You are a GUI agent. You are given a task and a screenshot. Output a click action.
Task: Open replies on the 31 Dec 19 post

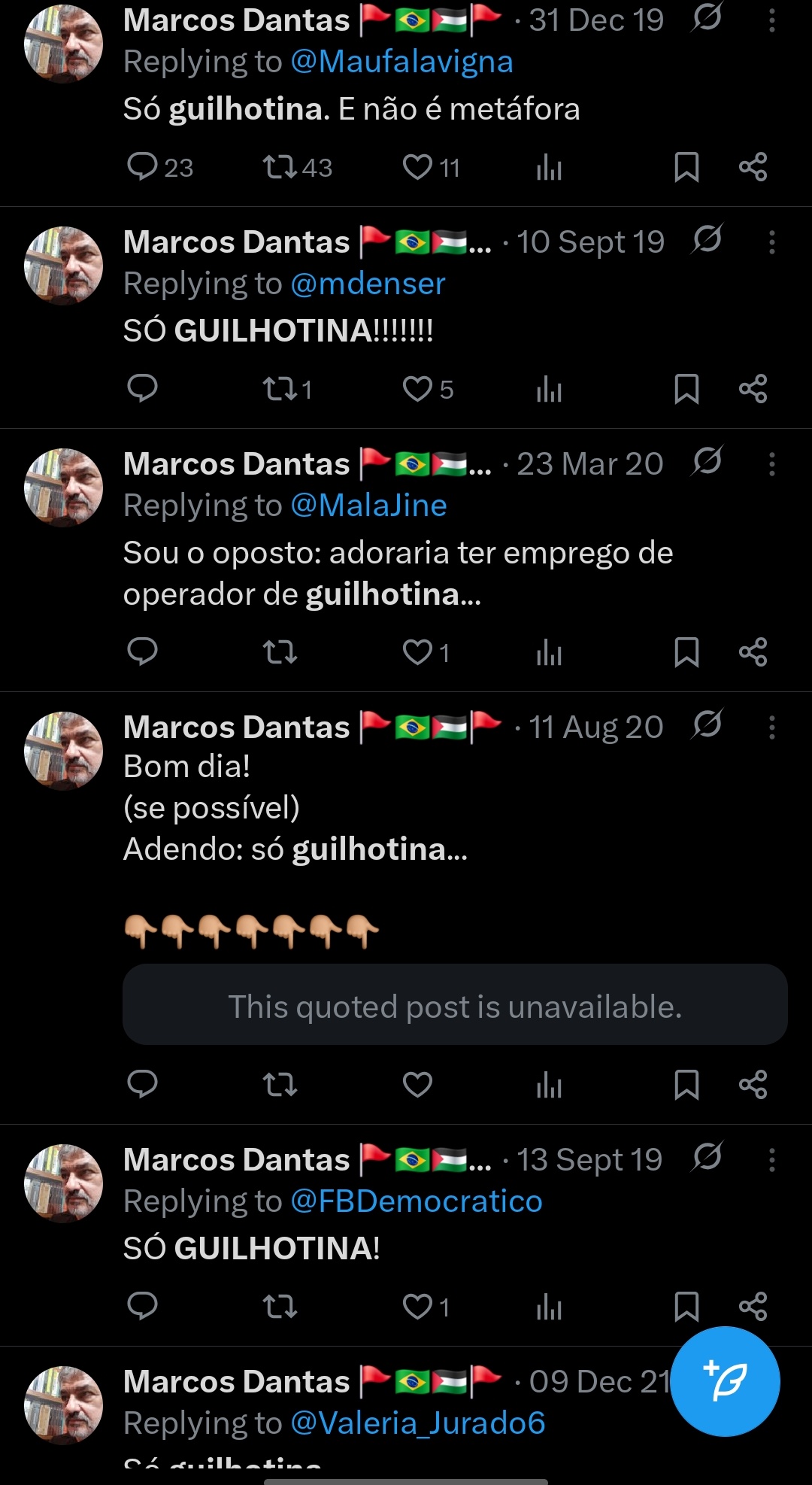pos(160,167)
